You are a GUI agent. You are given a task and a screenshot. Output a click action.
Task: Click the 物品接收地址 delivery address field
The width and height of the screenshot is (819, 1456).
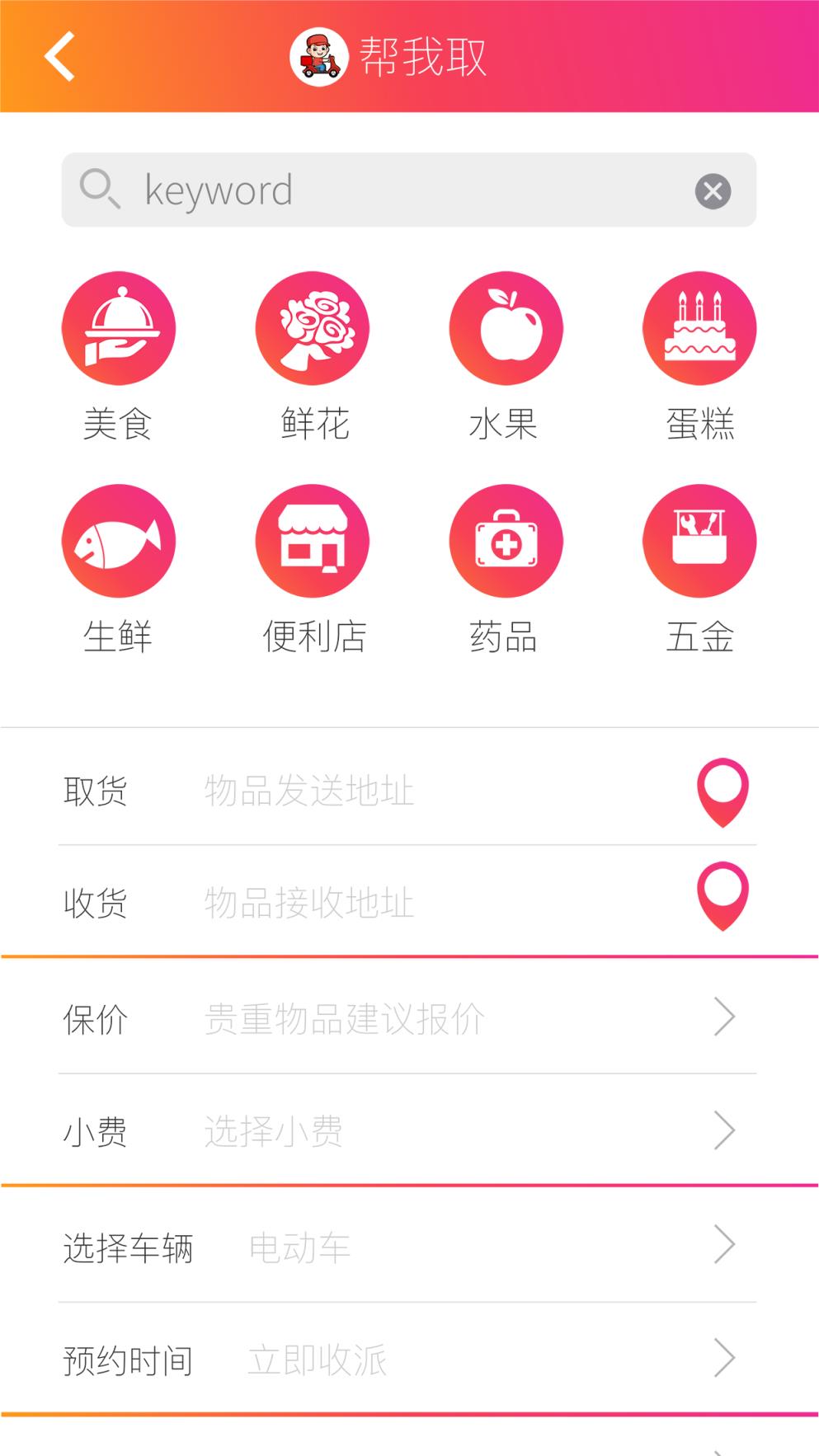pyautogui.click(x=371, y=903)
